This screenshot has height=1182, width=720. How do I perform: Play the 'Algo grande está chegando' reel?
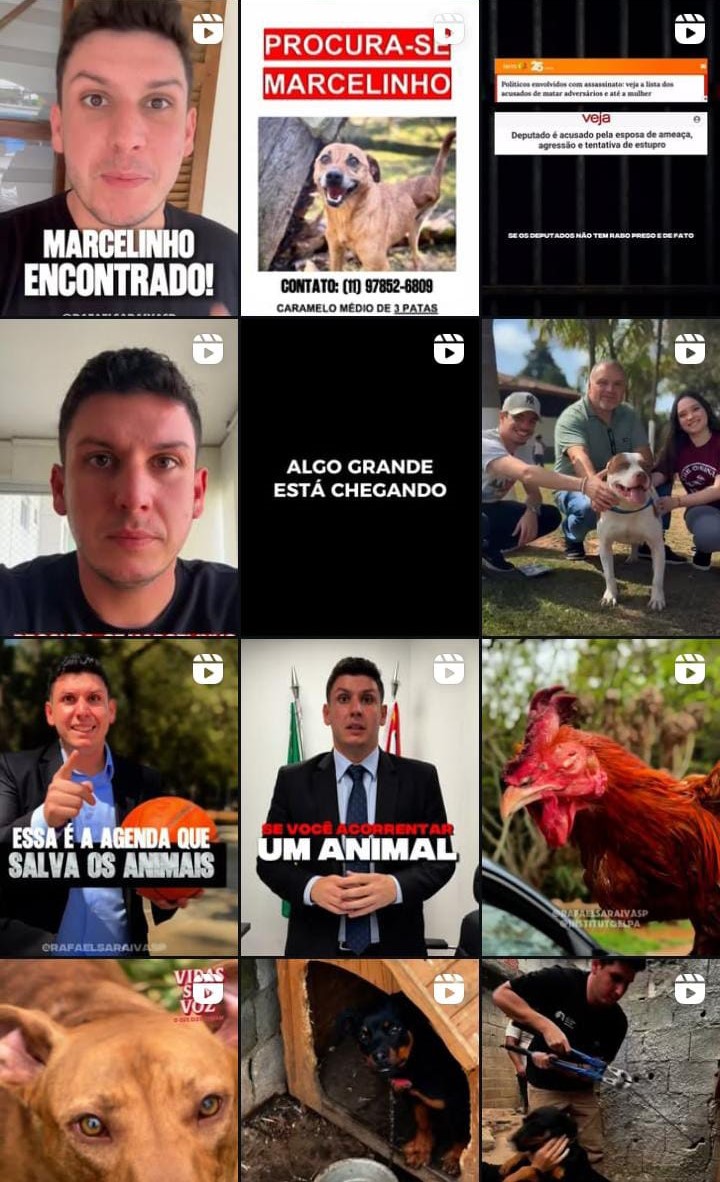coord(360,478)
